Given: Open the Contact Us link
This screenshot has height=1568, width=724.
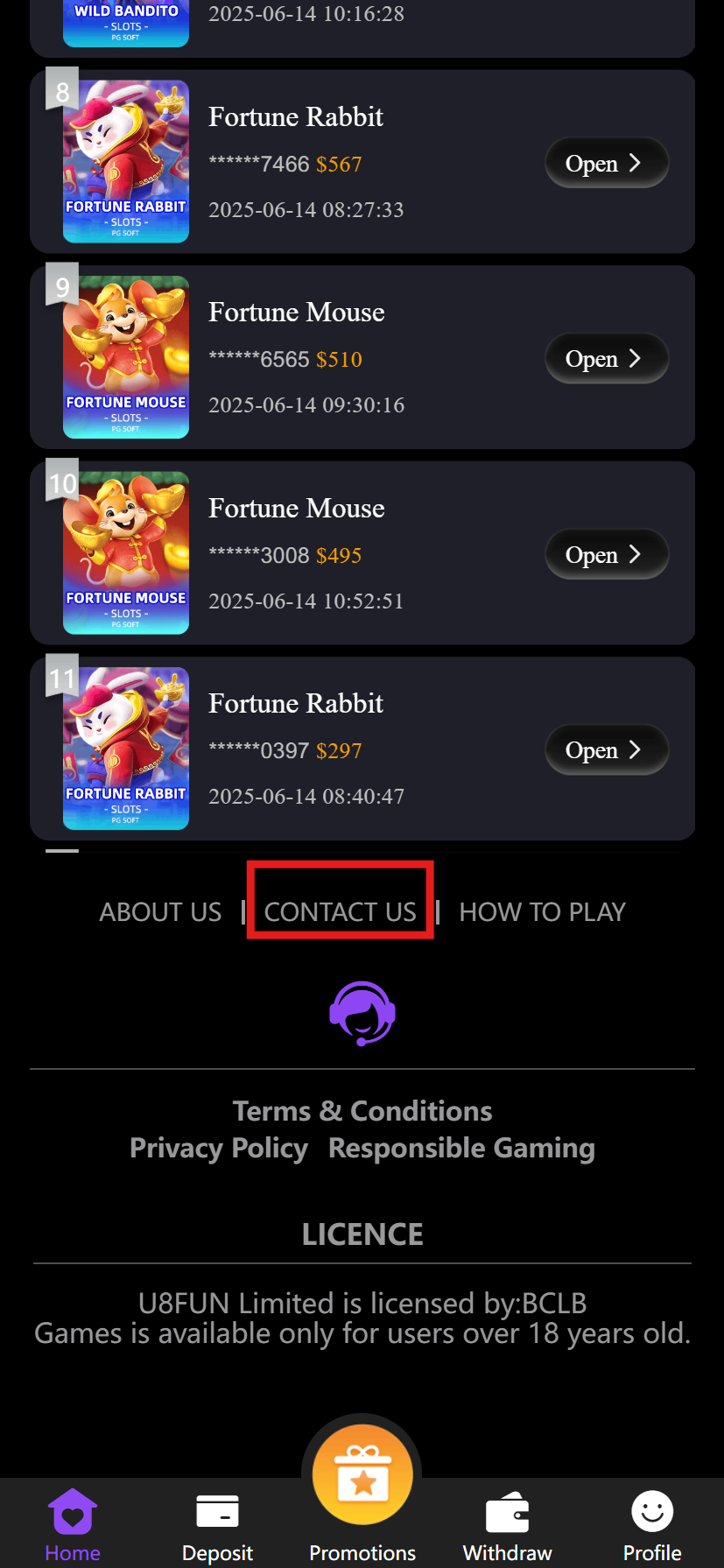Looking at the screenshot, I should coord(340,912).
